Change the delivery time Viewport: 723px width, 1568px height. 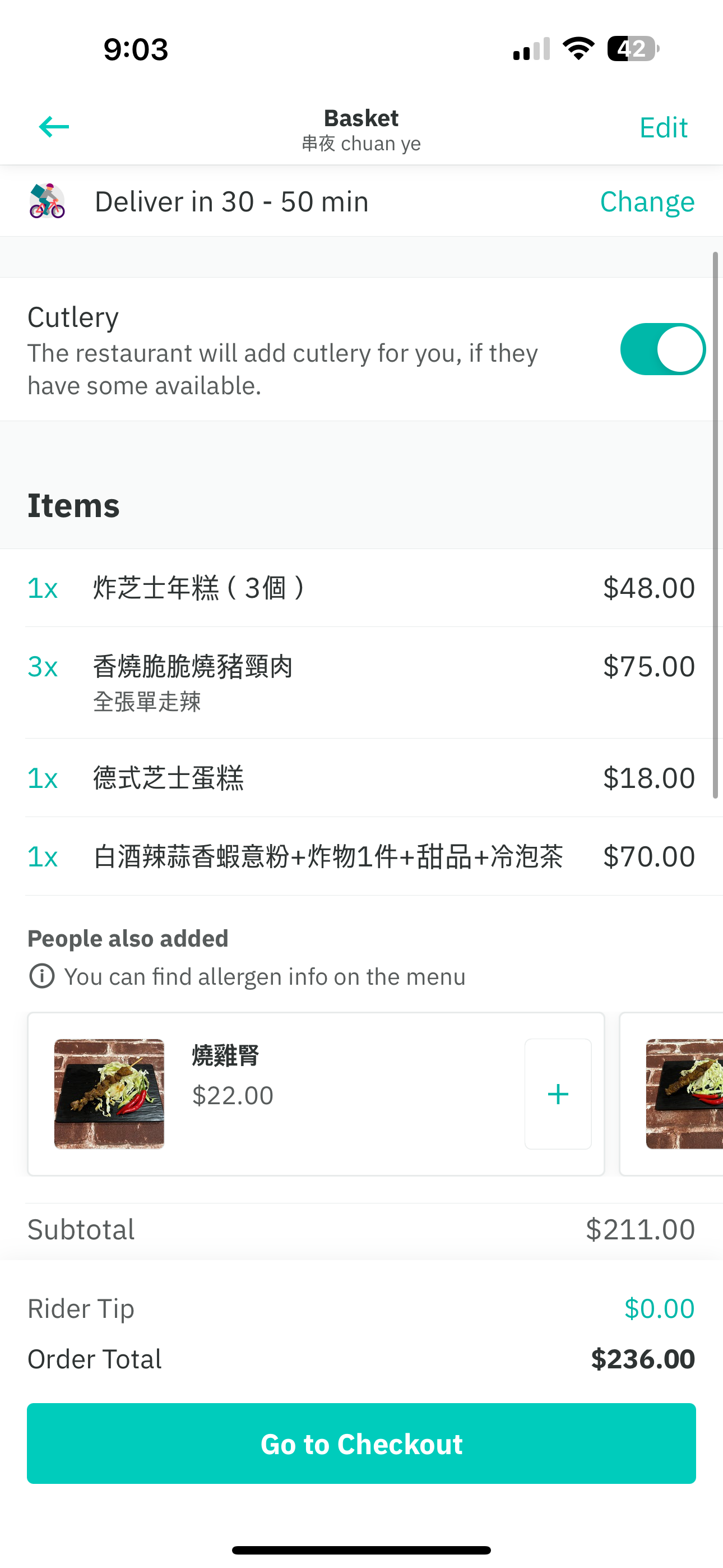coord(646,202)
